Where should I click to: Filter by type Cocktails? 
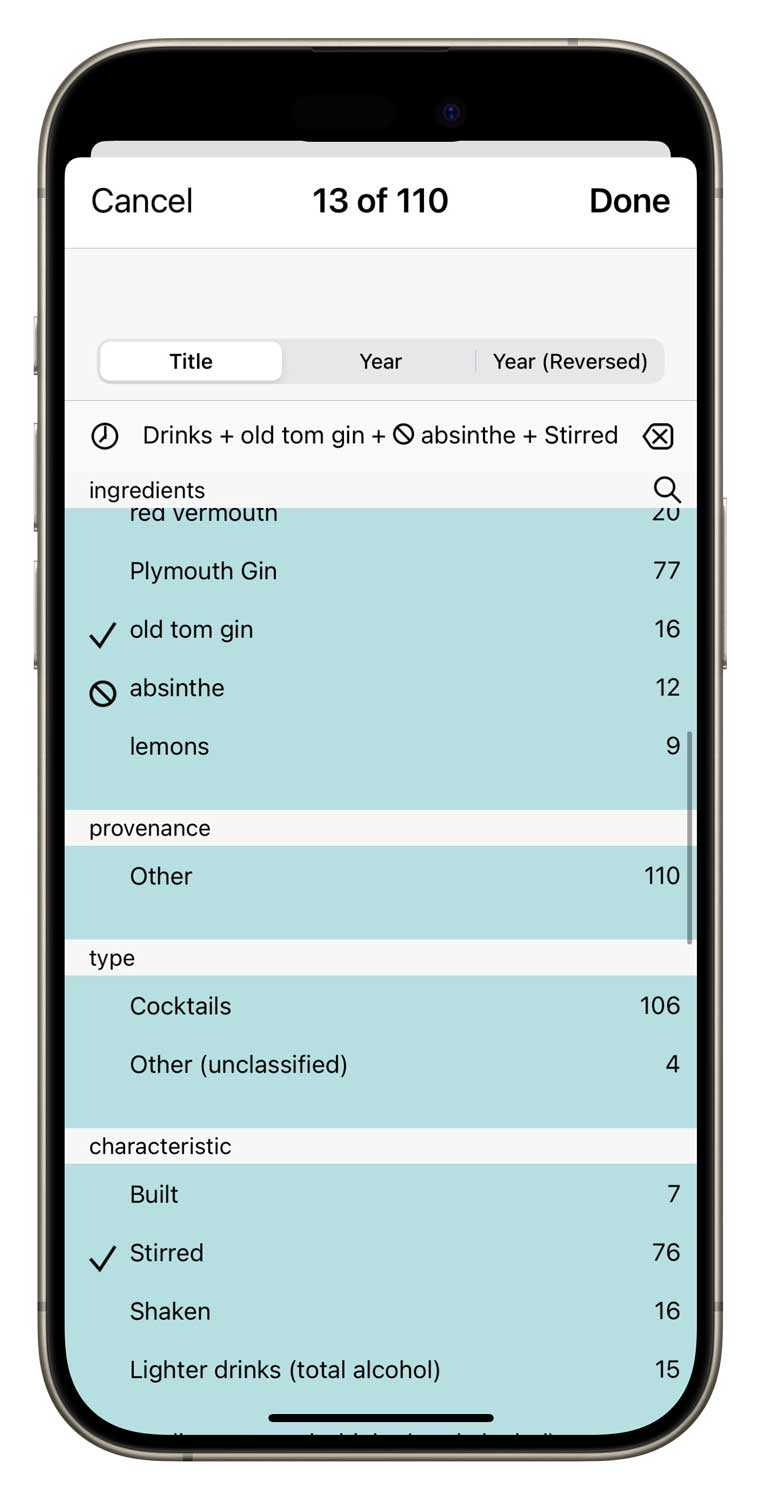click(380, 1006)
